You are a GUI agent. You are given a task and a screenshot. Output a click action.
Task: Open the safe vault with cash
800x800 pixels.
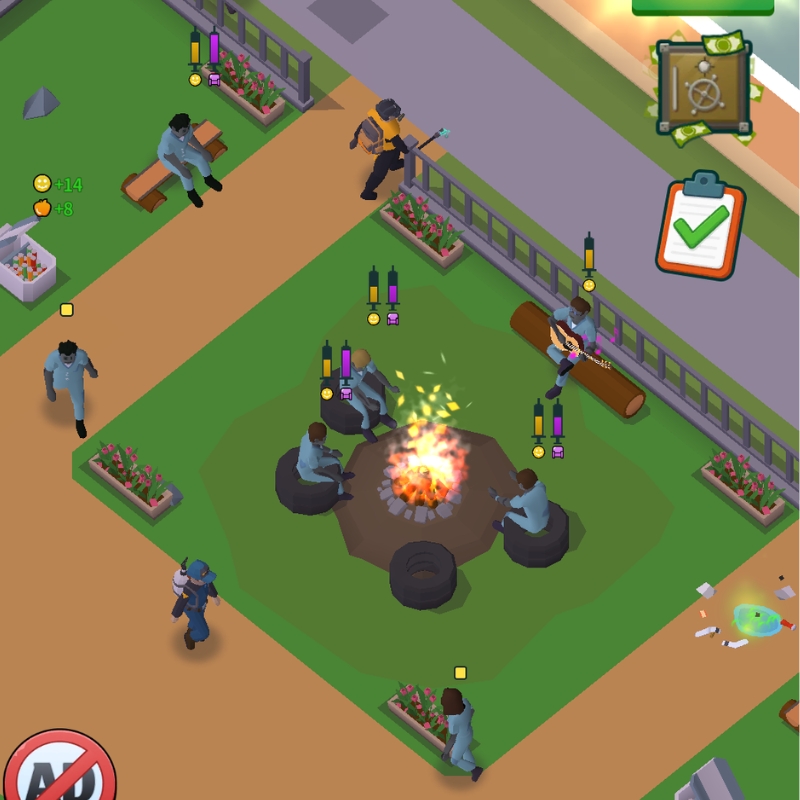coord(704,88)
